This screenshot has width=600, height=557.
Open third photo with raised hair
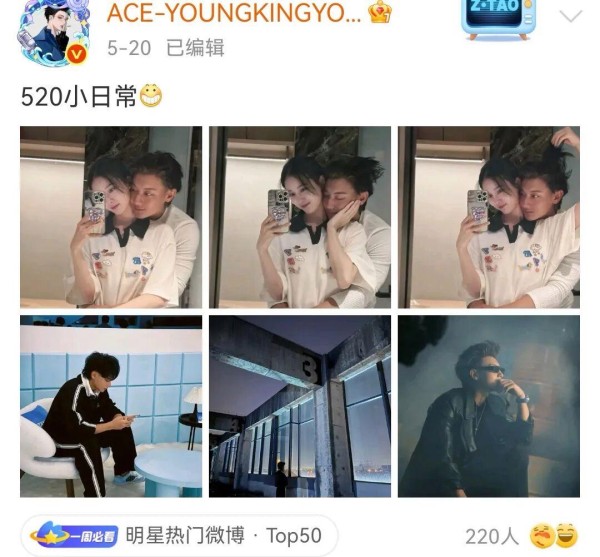pyautogui.click(x=489, y=217)
